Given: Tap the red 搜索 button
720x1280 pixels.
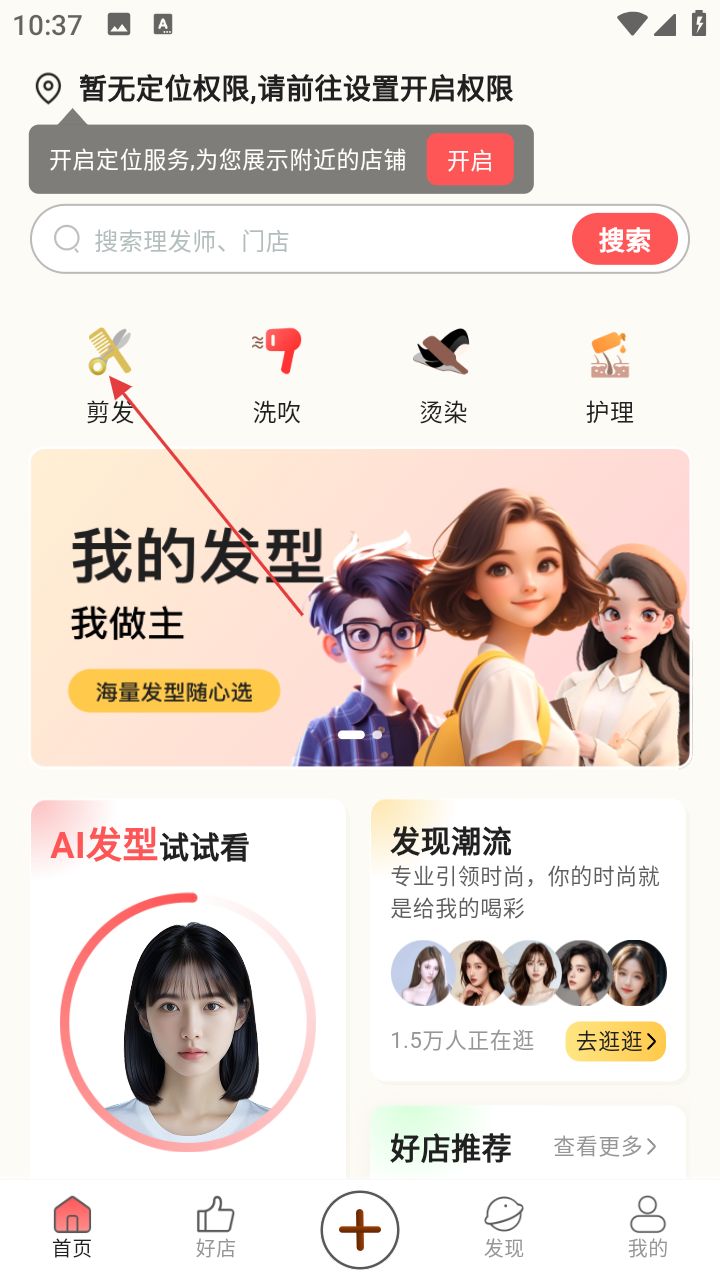Looking at the screenshot, I should (624, 240).
